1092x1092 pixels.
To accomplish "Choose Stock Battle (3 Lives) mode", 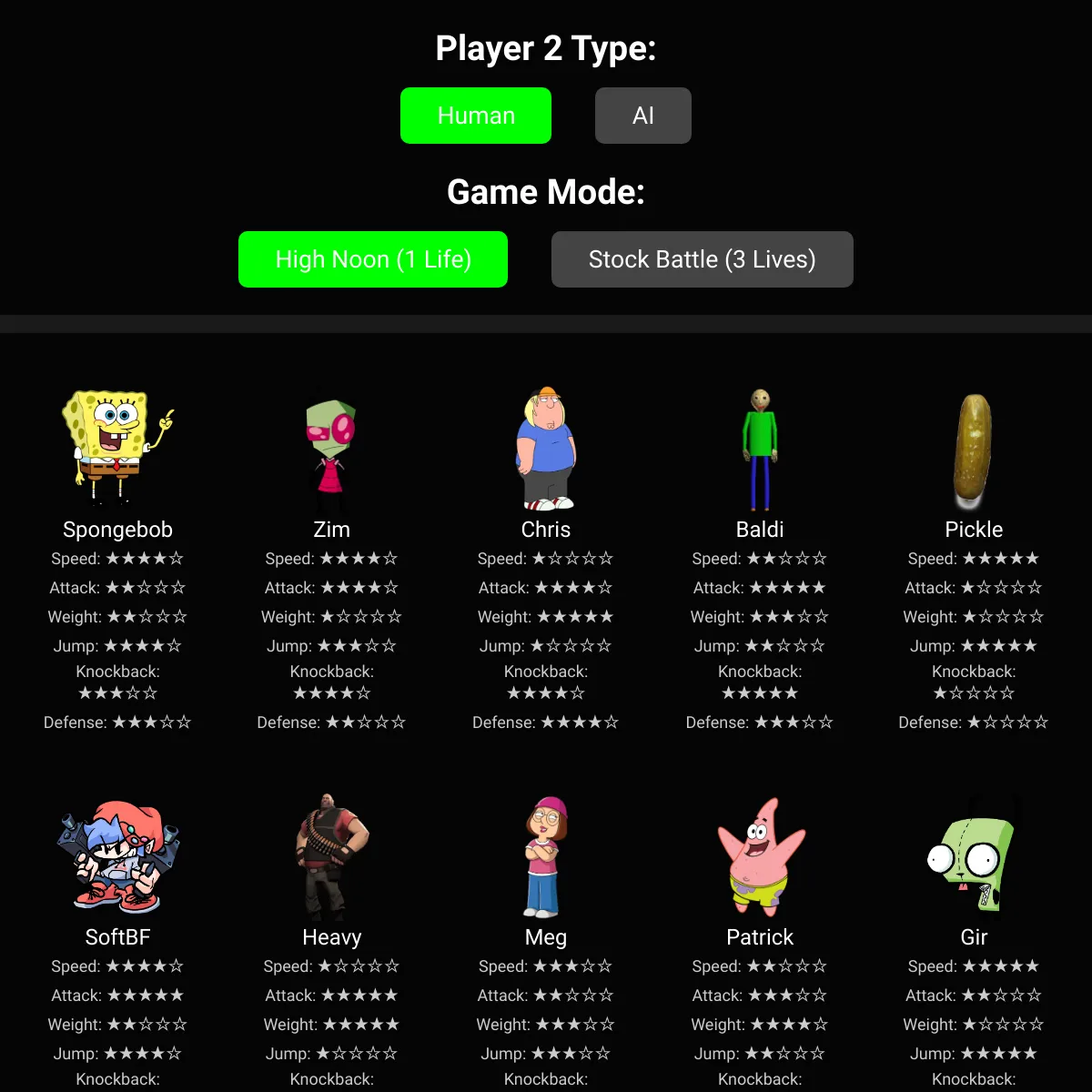I will pos(702,259).
